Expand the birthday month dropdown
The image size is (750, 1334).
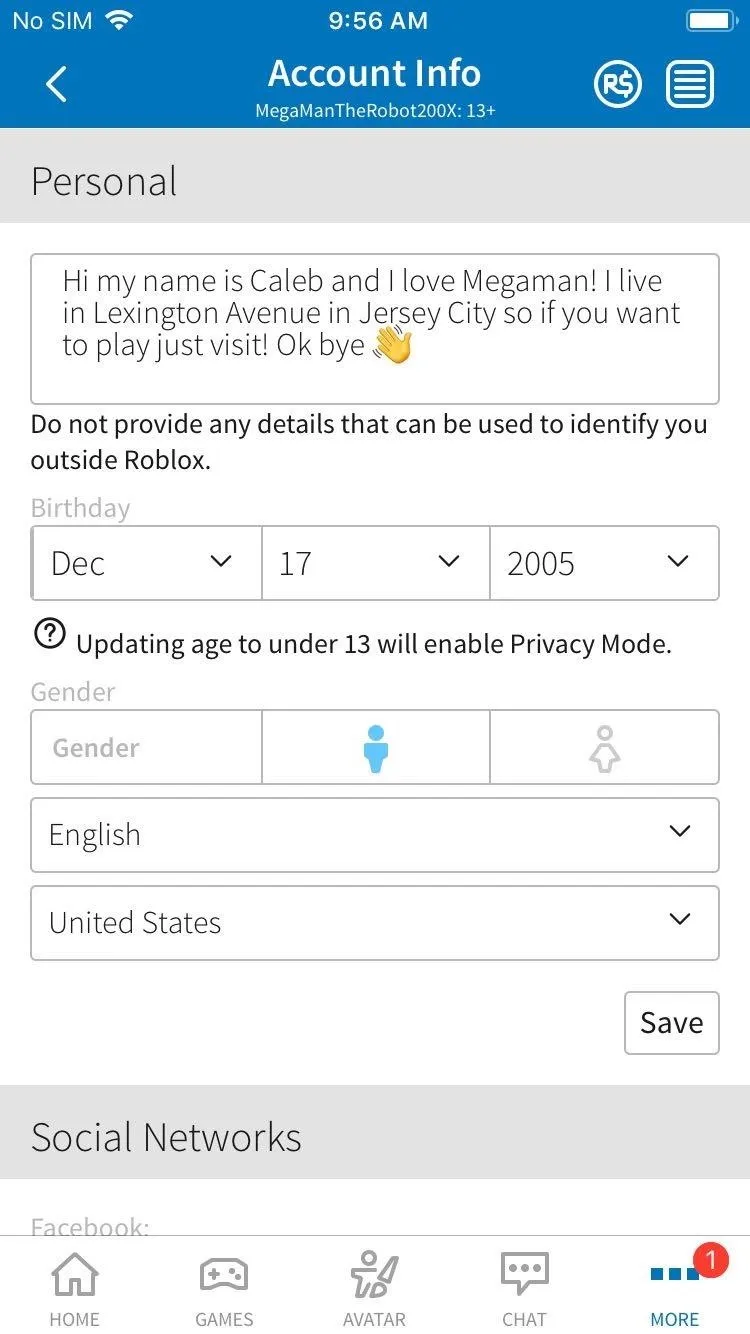pos(147,563)
